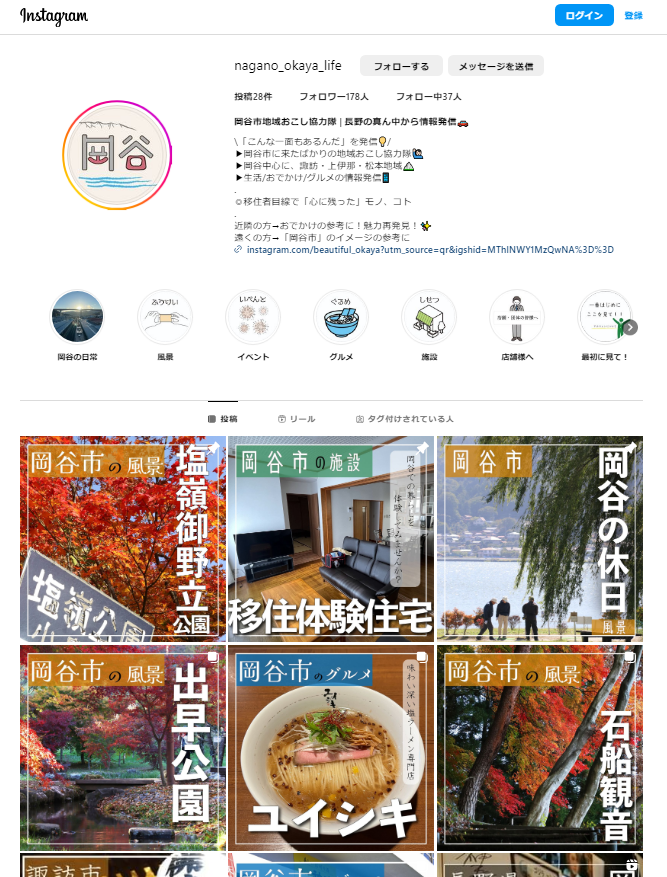
Task: Open the ユイシキ ramen post
Action: coord(331,747)
